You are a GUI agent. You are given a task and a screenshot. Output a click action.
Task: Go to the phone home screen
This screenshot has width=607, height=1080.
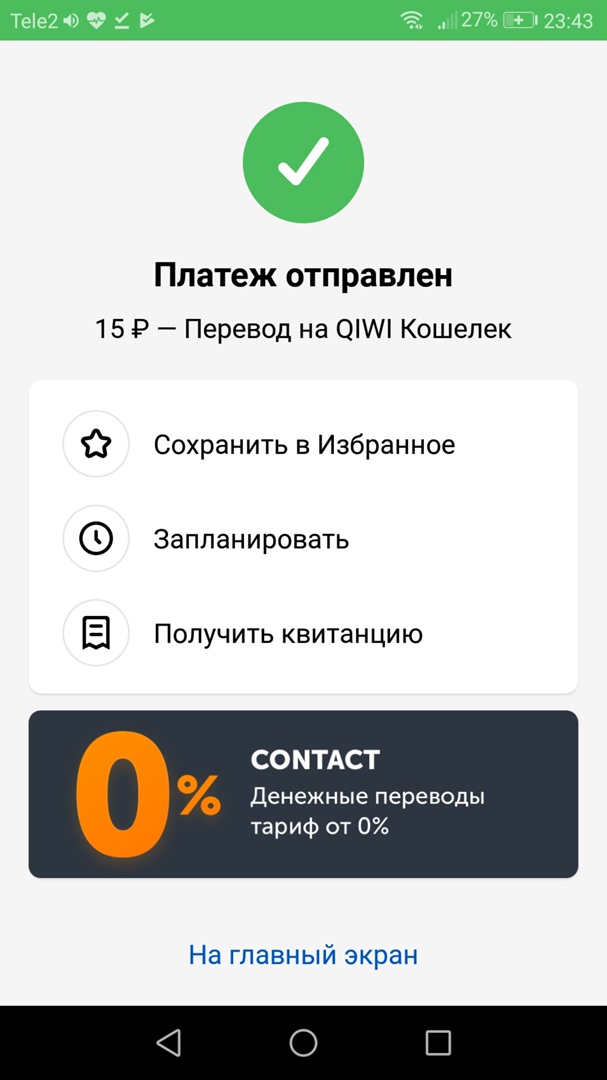click(303, 1043)
